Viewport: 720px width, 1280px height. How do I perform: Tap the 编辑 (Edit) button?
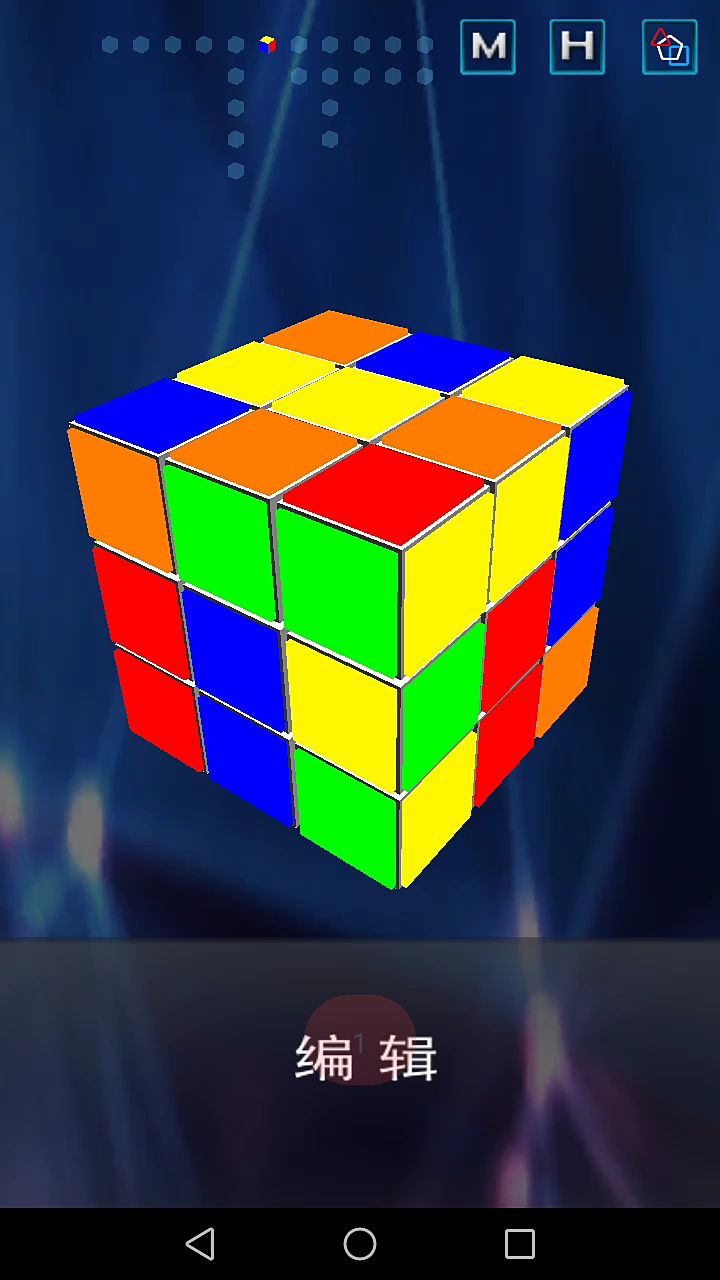[365, 1057]
